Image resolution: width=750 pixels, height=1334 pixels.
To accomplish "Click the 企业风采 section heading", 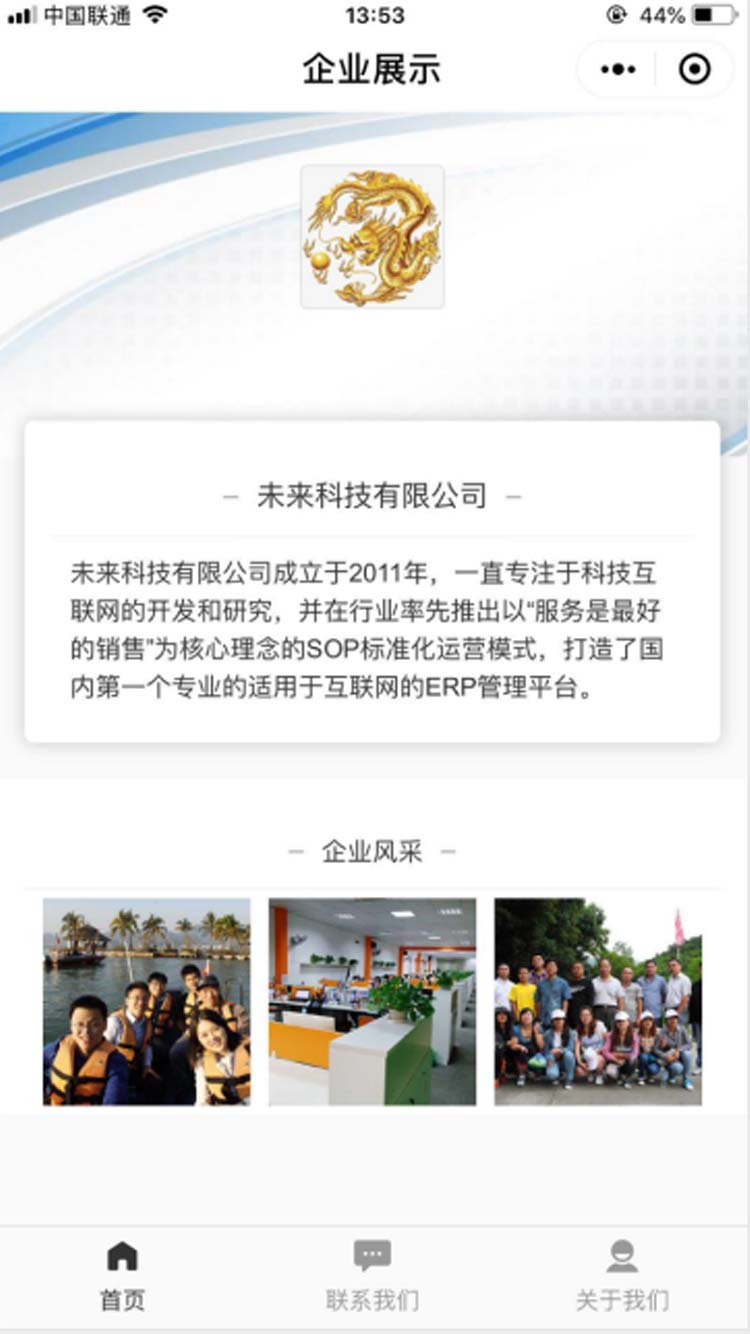I will (374, 850).
